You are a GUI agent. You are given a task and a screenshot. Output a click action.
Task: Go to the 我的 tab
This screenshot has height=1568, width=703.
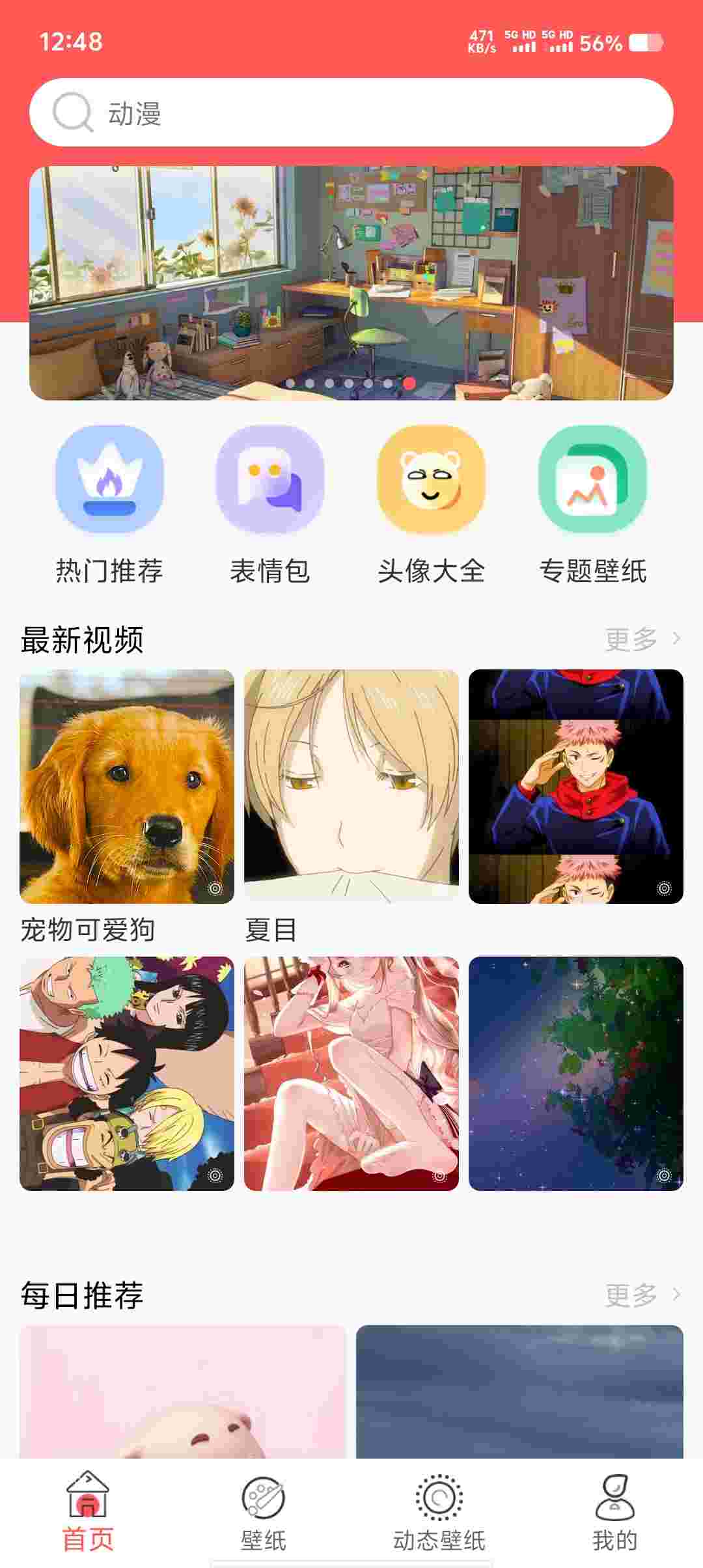[x=614, y=1512]
